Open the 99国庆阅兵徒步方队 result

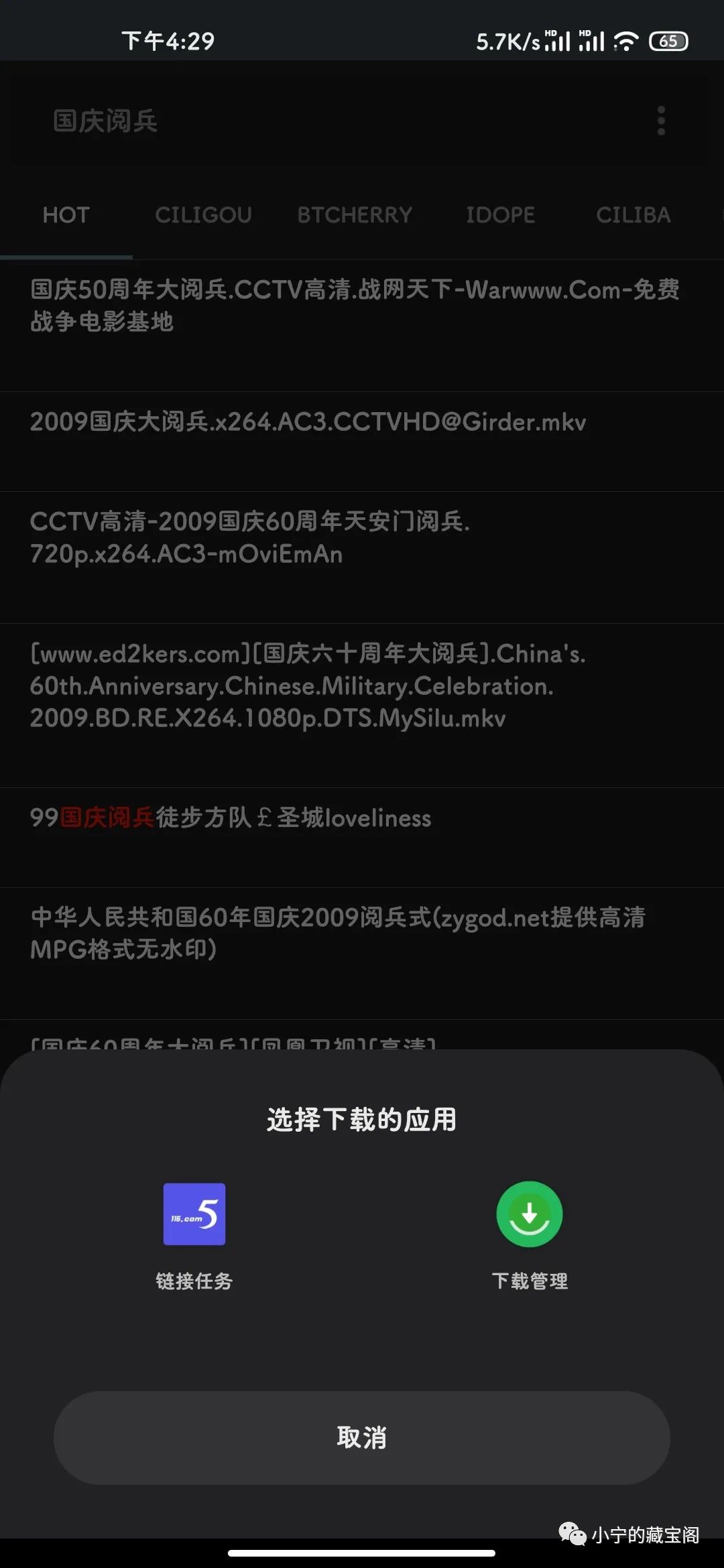[x=231, y=818]
